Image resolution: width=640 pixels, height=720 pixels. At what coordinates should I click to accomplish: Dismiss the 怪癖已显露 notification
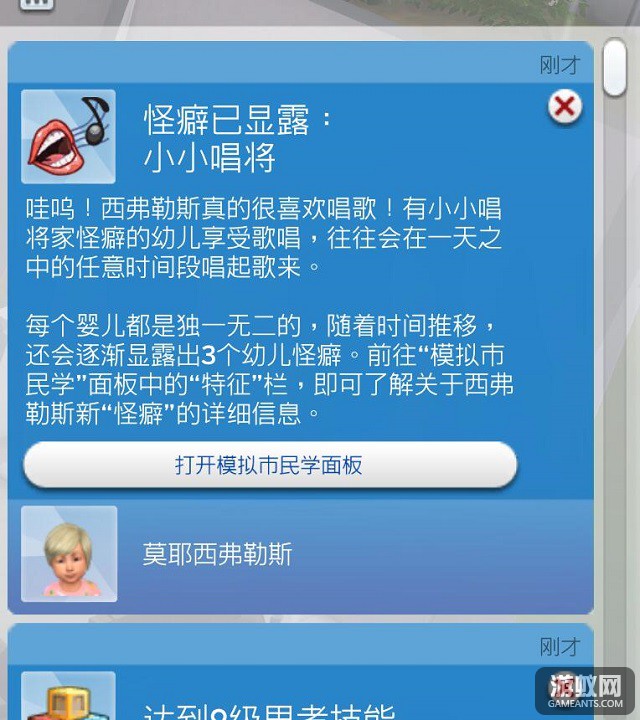pos(565,106)
